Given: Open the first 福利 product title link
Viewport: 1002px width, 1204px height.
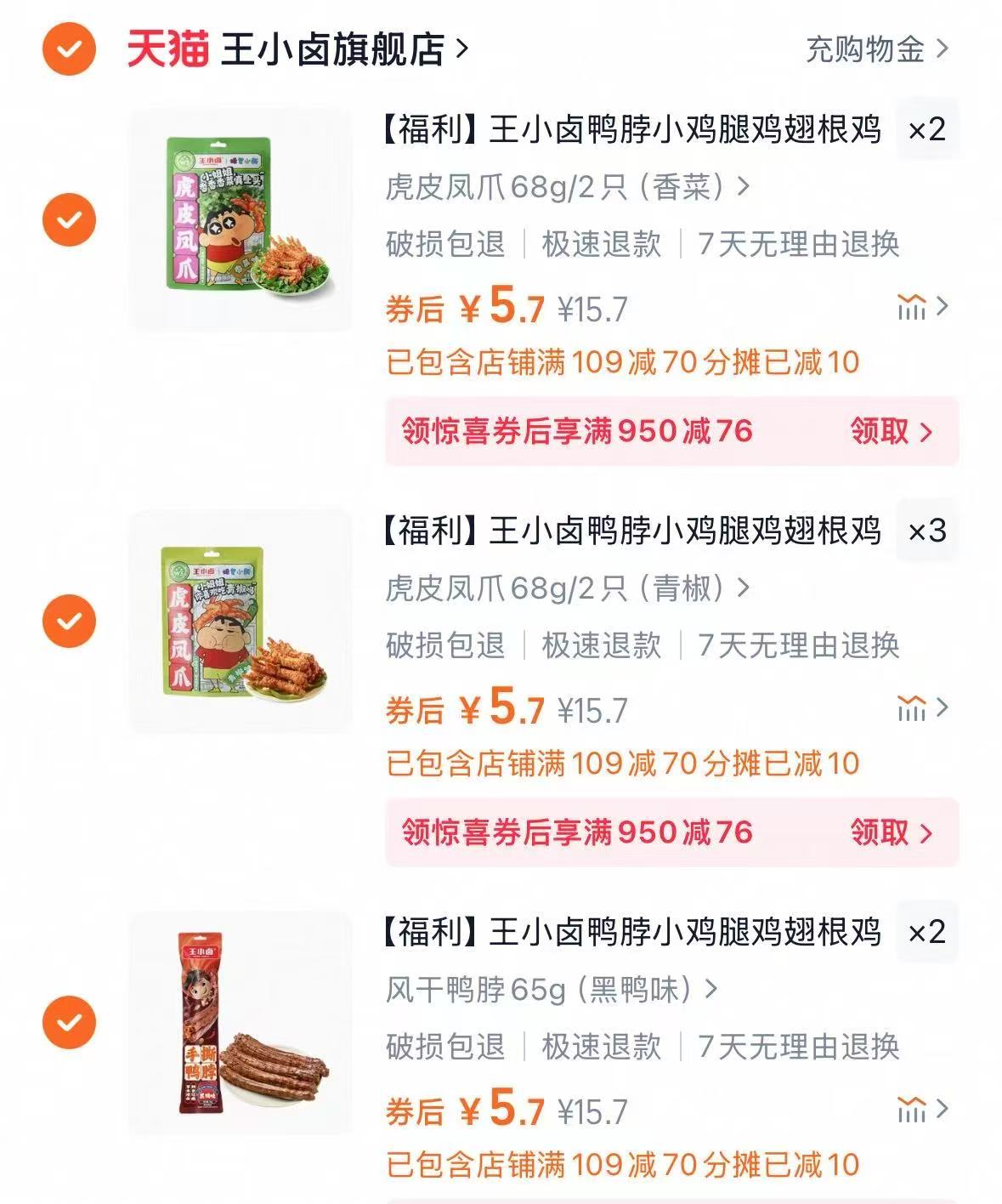Looking at the screenshot, I should (x=633, y=132).
